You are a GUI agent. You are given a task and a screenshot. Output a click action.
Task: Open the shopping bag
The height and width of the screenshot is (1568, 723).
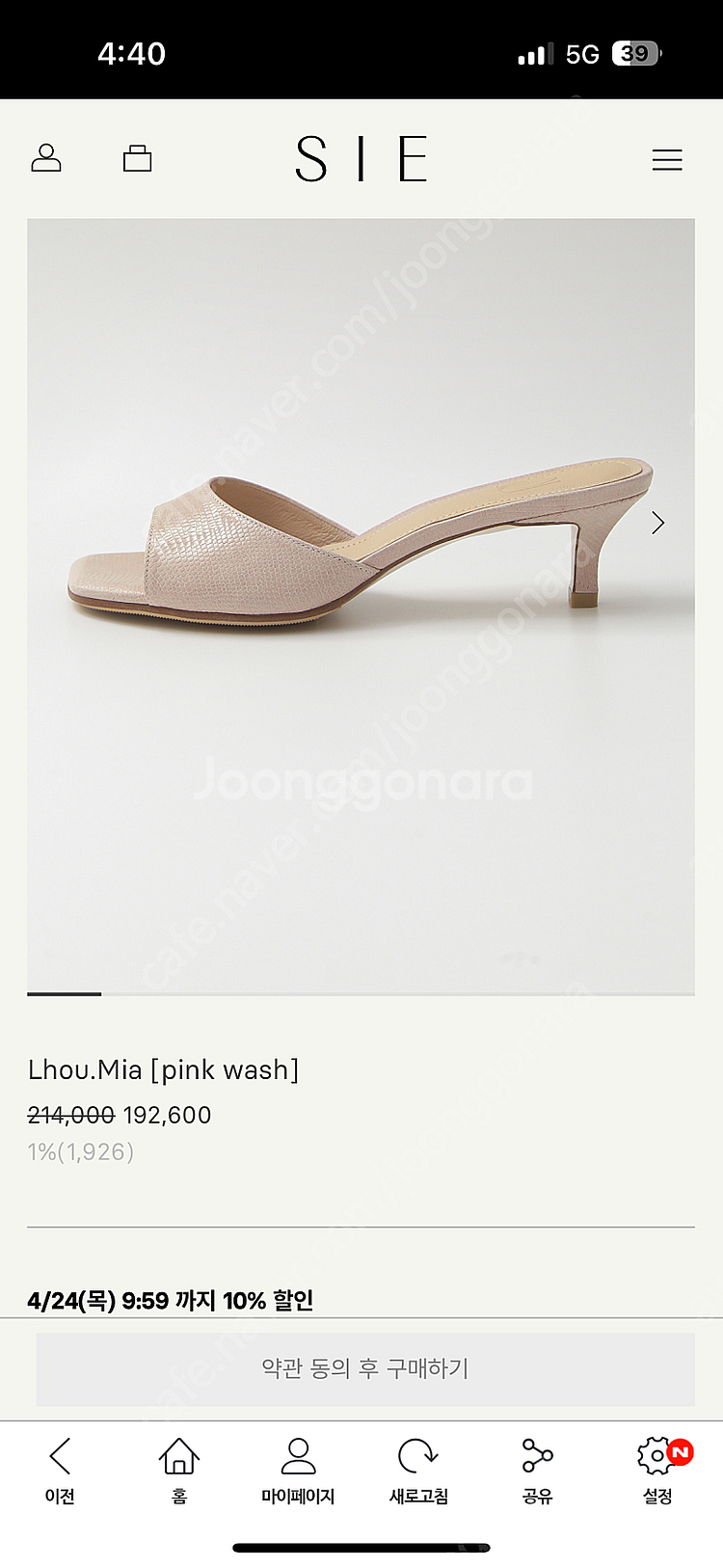click(138, 158)
